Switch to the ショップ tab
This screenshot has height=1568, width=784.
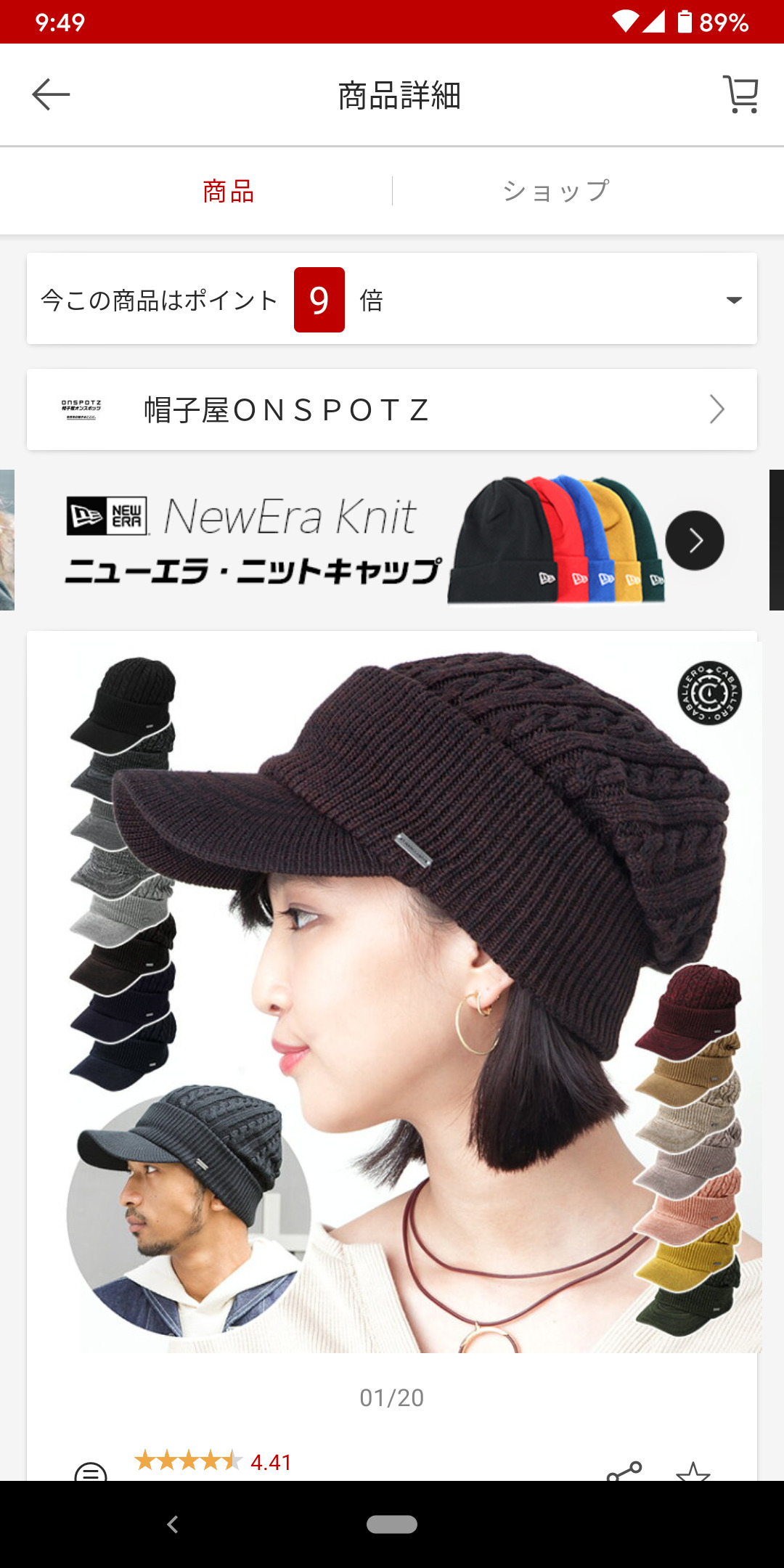coord(556,191)
